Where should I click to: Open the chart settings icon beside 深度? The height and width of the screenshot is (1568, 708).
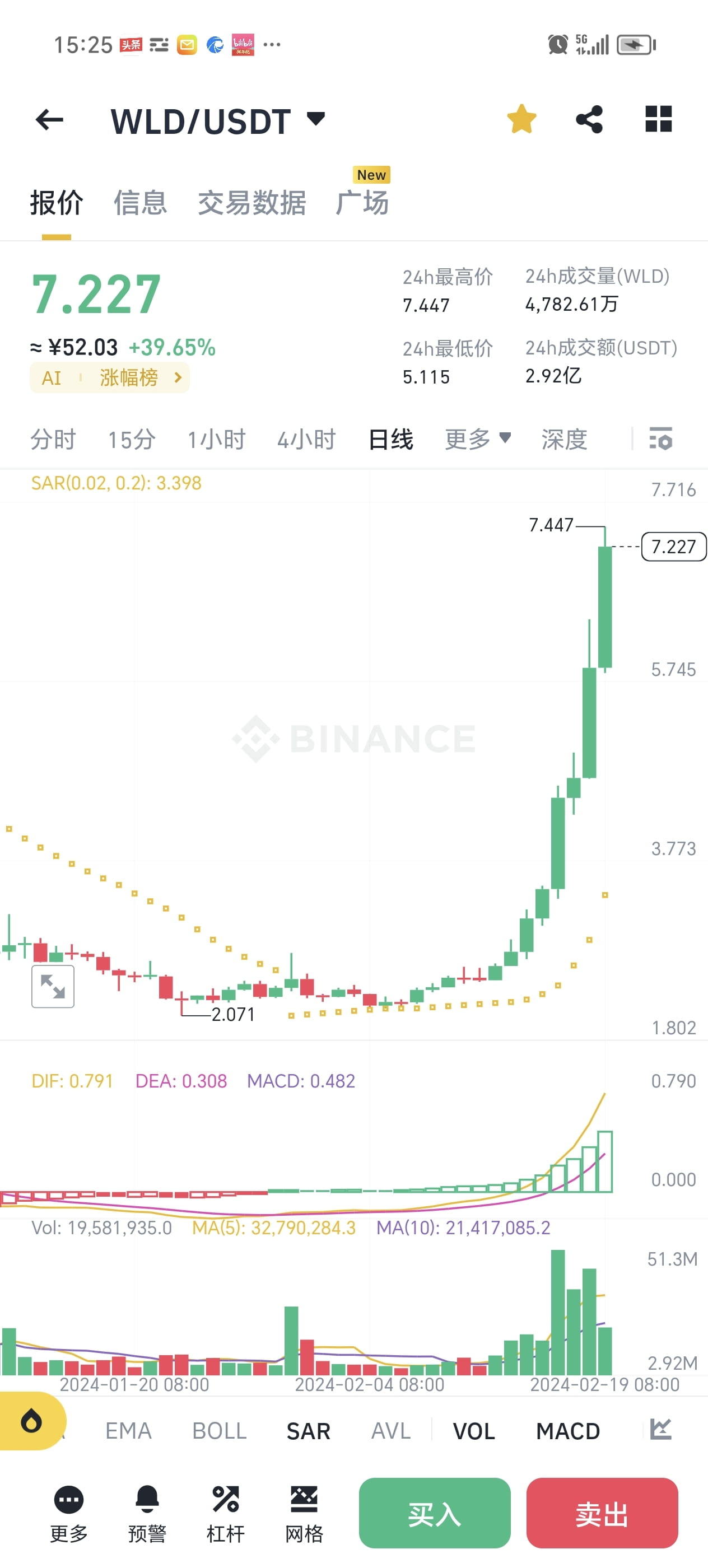click(x=660, y=440)
